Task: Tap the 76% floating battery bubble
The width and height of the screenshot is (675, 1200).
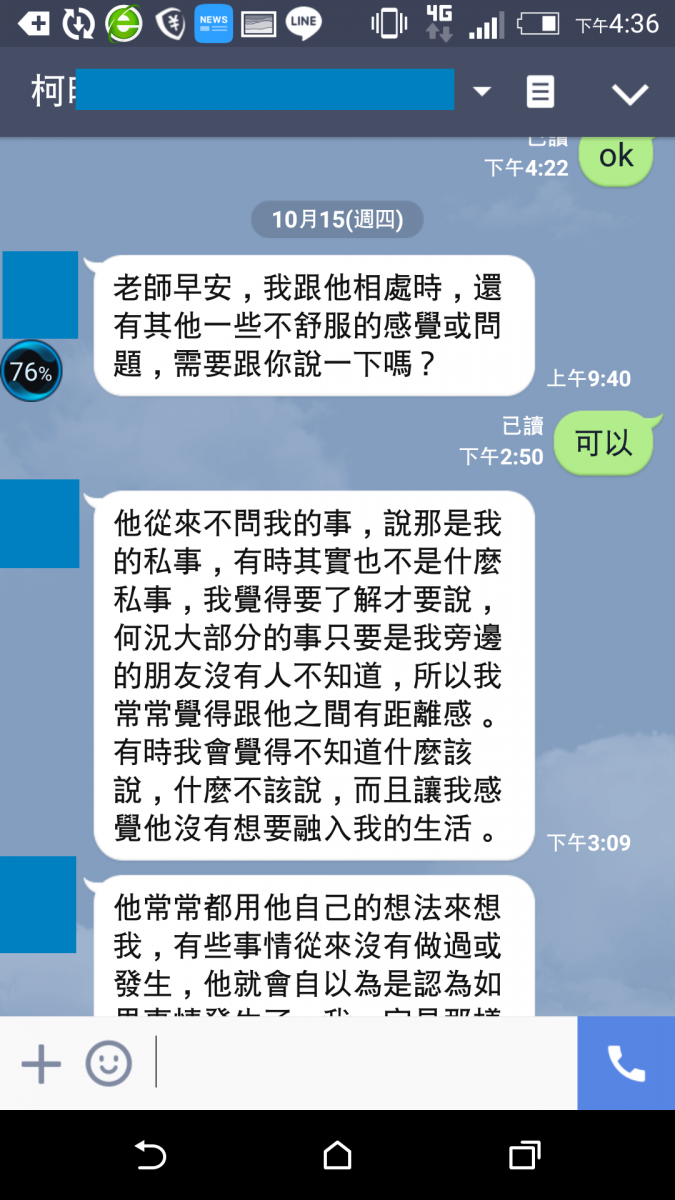Action: pyautogui.click(x=31, y=372)
